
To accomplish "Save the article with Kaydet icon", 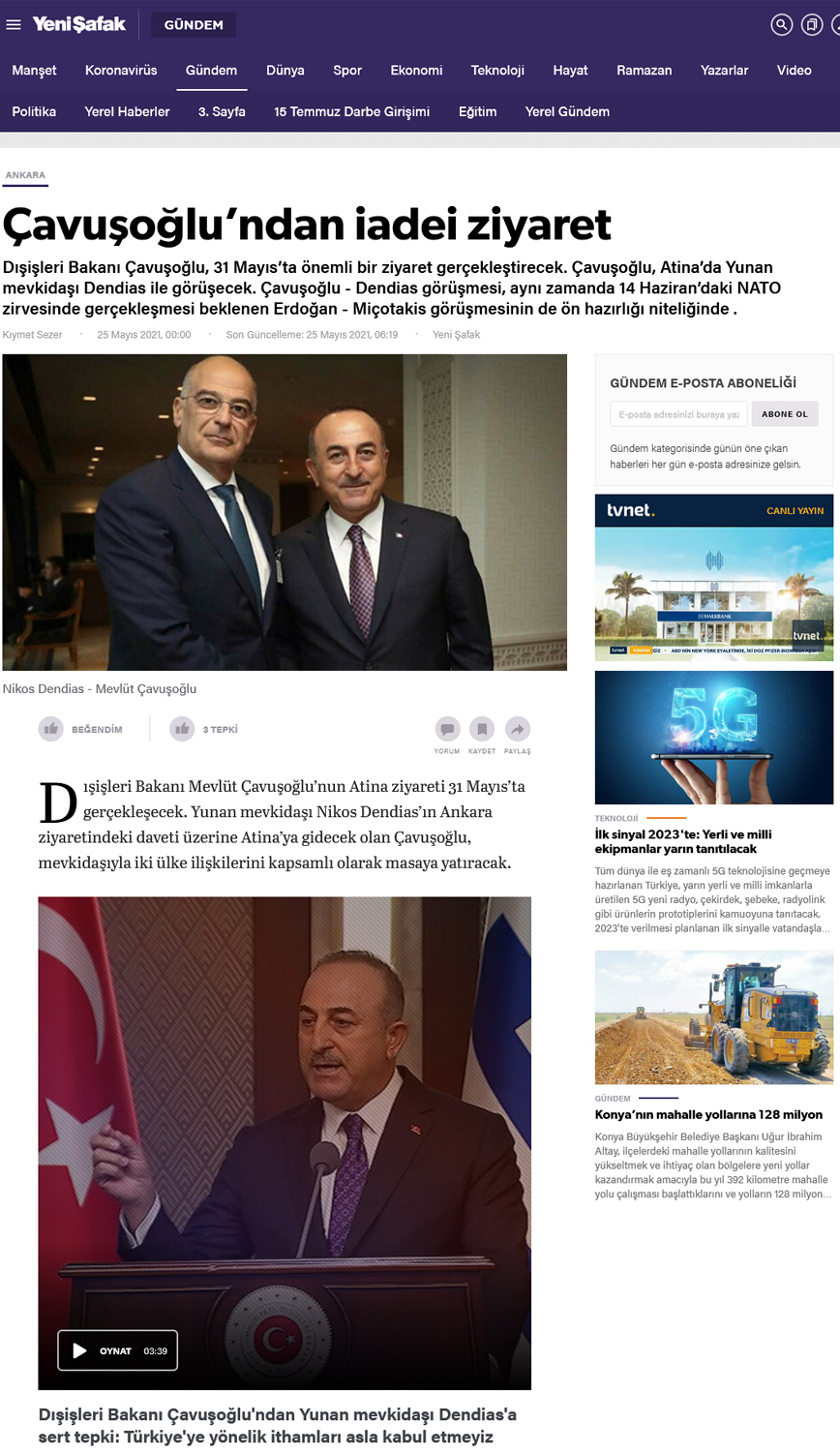I will click(x=482, y=729).
